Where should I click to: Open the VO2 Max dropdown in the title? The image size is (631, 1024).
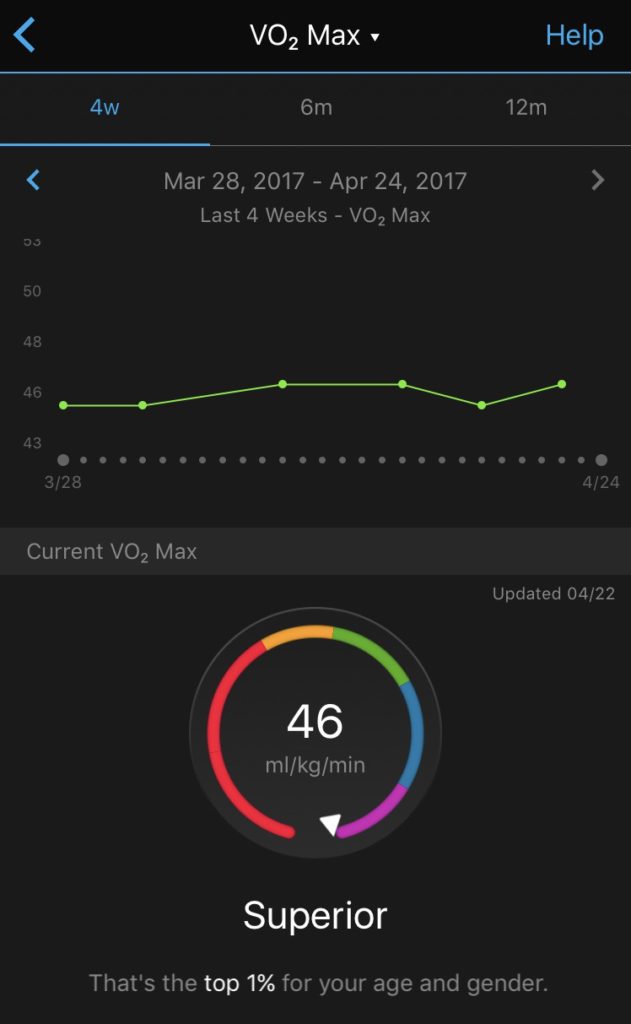click(x=314, y=36)
